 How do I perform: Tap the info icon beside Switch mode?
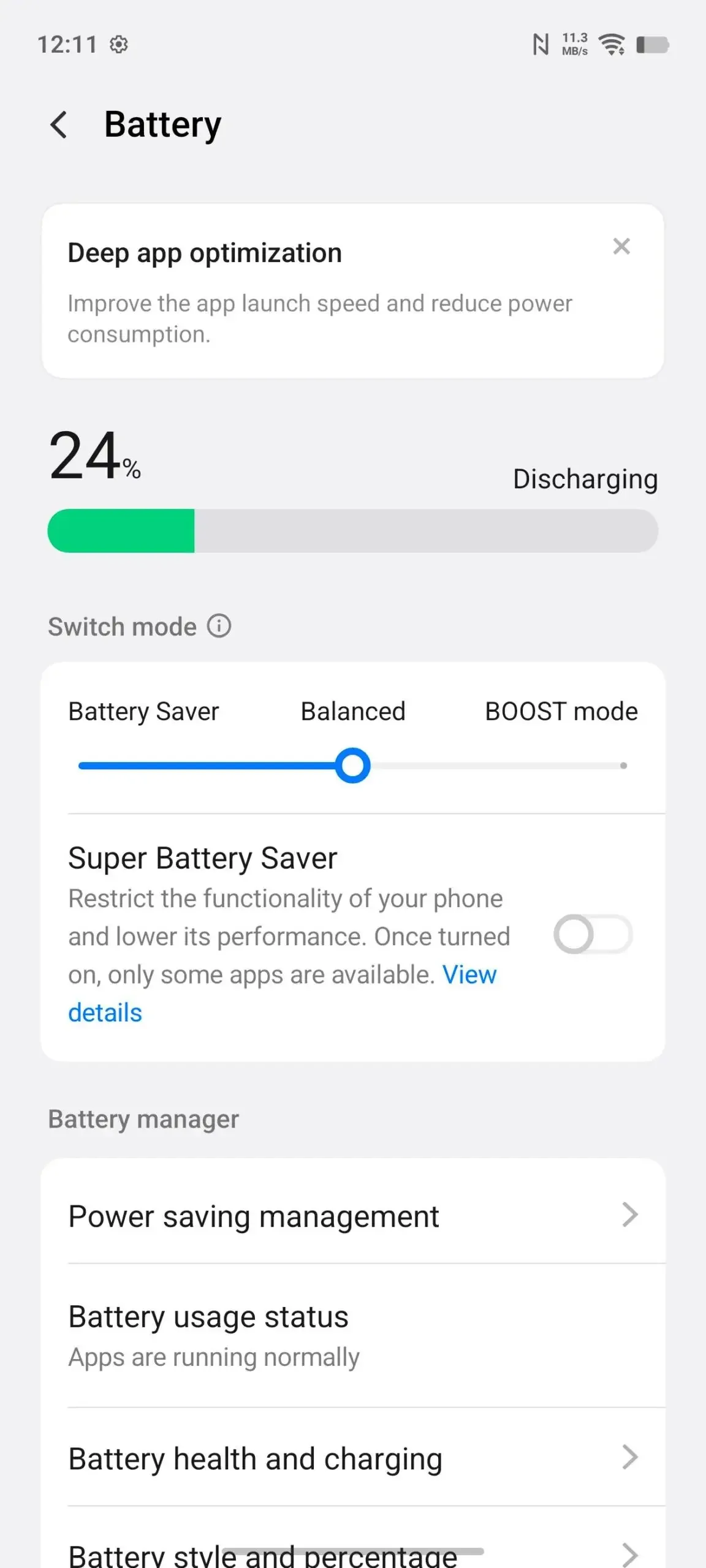[219, 626]
